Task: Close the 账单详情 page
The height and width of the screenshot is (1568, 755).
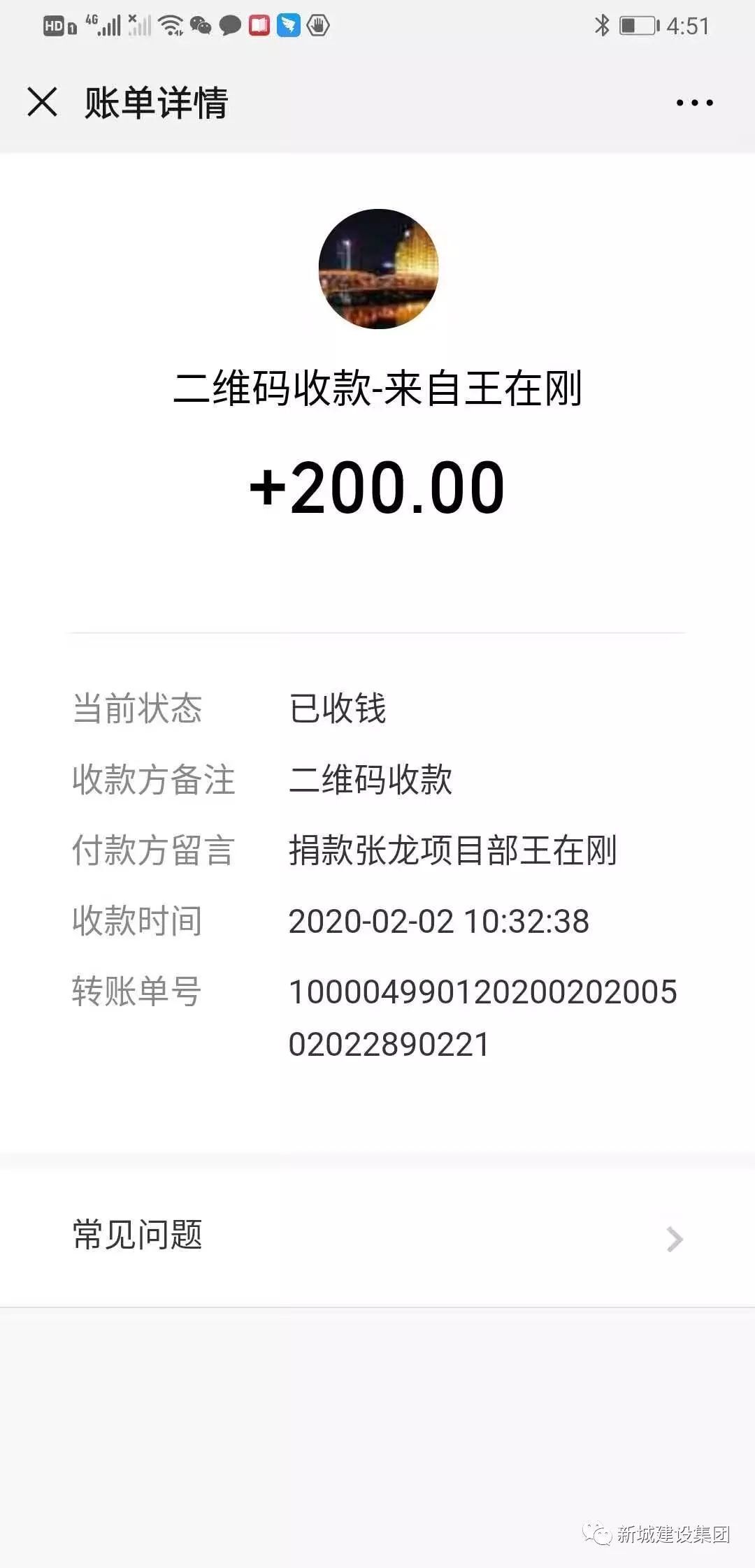Action: point(42,102)
